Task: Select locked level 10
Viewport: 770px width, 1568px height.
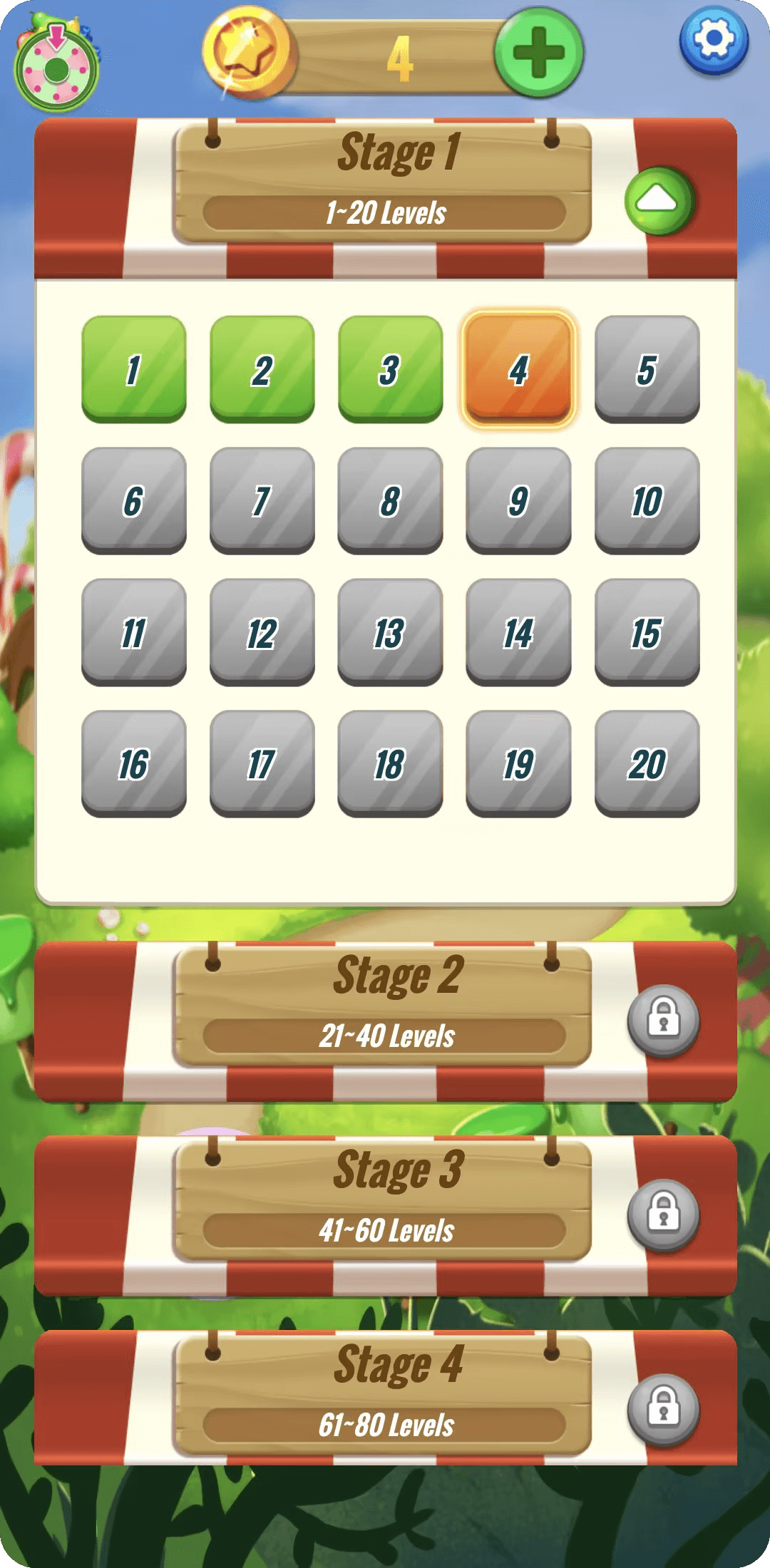Action: click(x=647, y=500)
